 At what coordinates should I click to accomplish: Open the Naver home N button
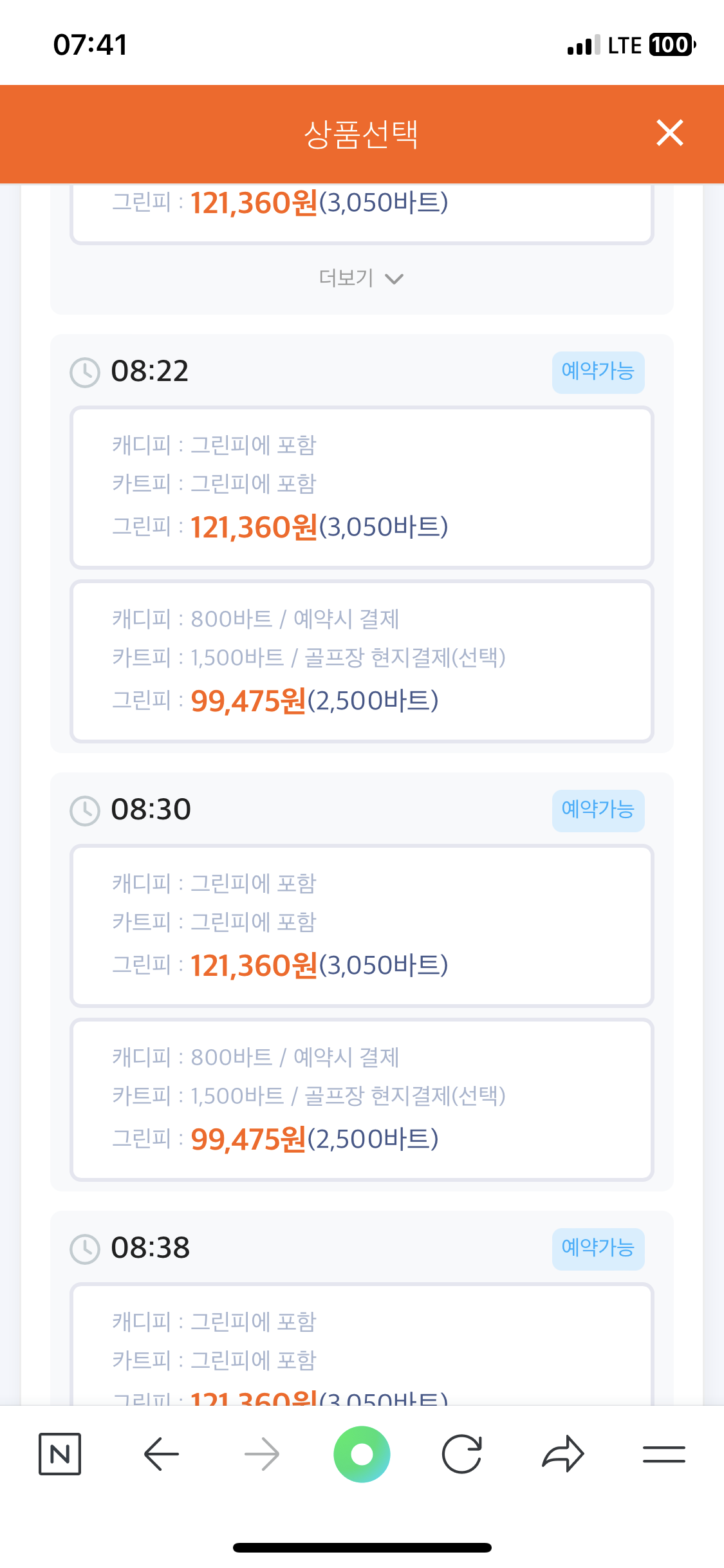click(x=60, y=1454)
